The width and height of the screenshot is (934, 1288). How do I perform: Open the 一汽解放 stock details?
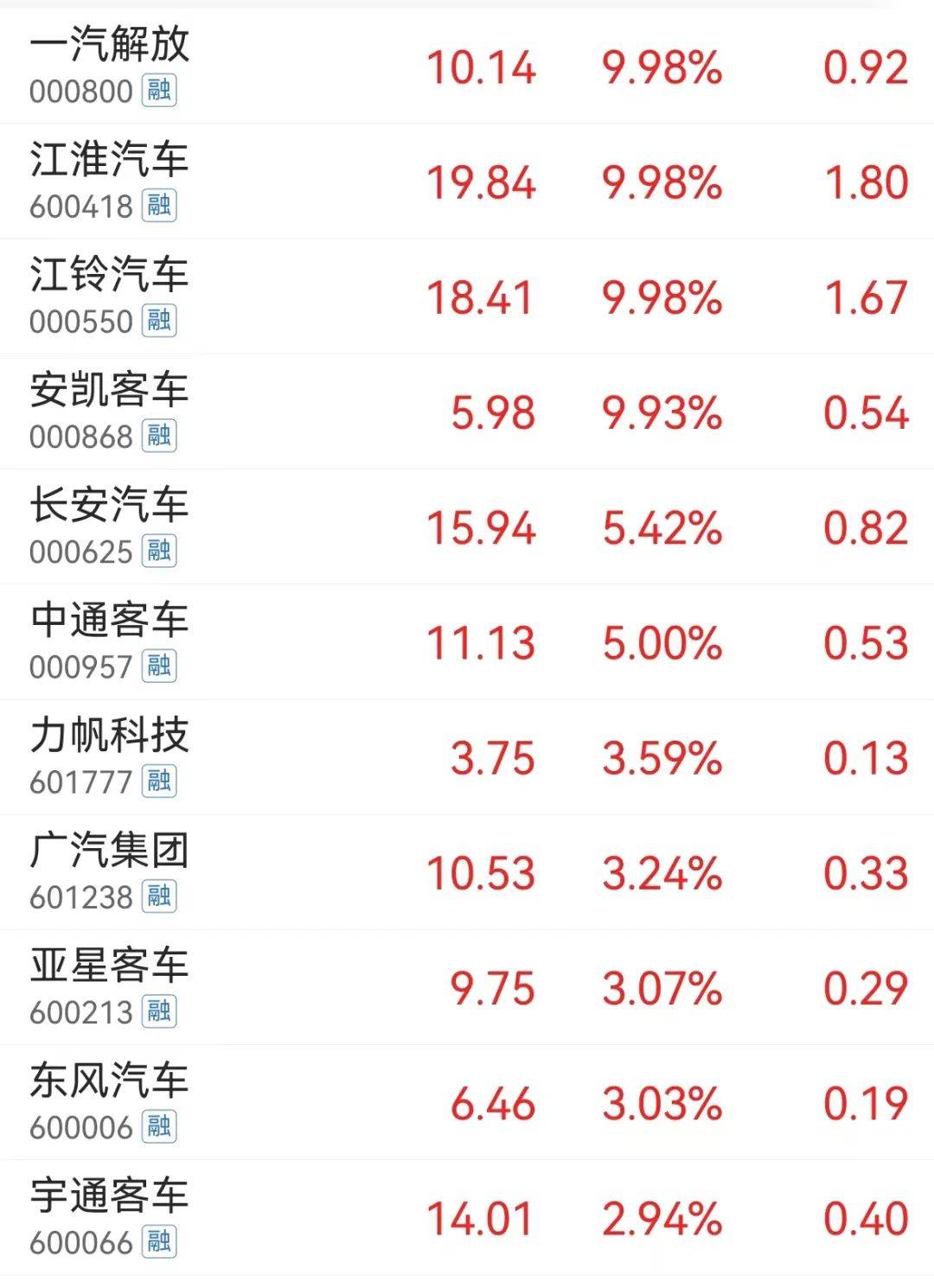(x=110, y=45)
